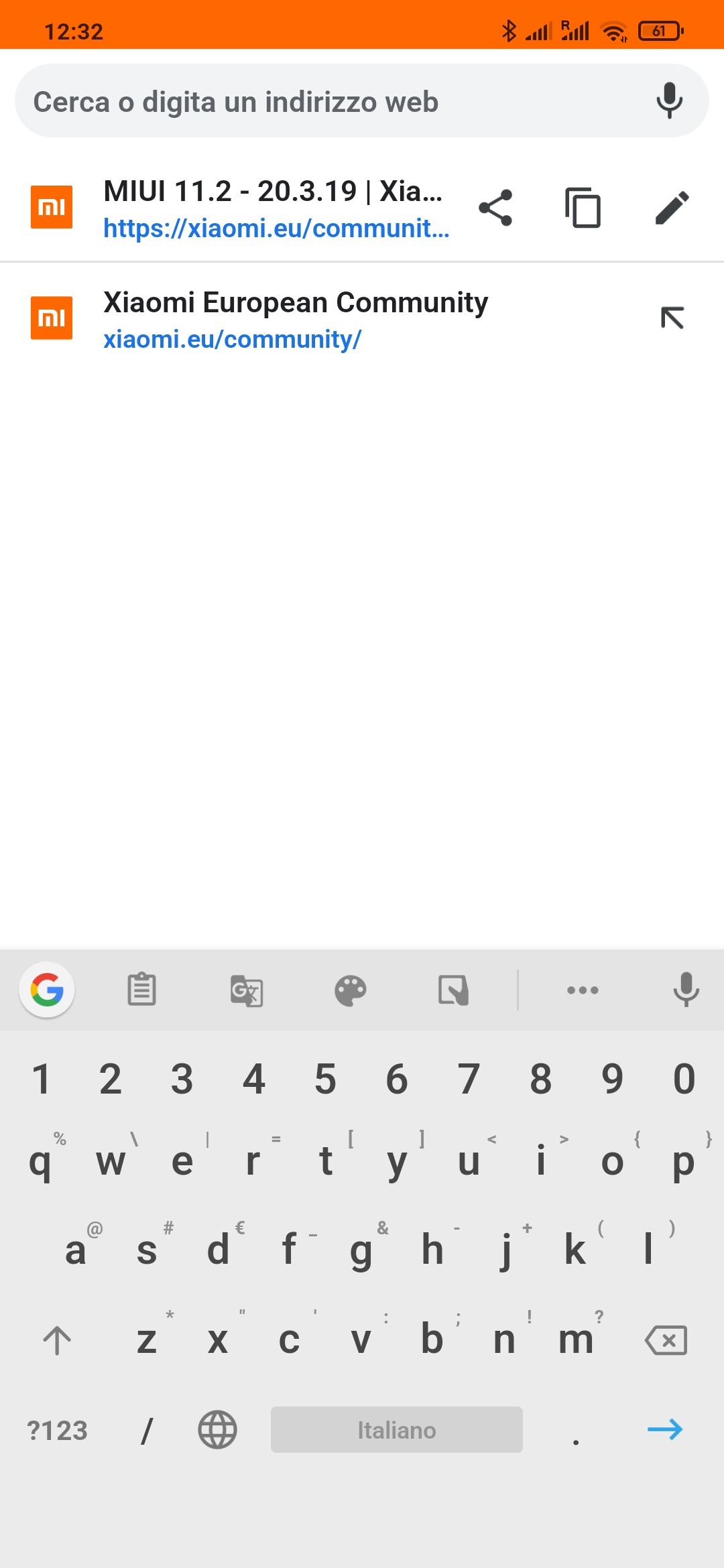Tap the keyboard voice typing microphone

(x=686, y=989)
